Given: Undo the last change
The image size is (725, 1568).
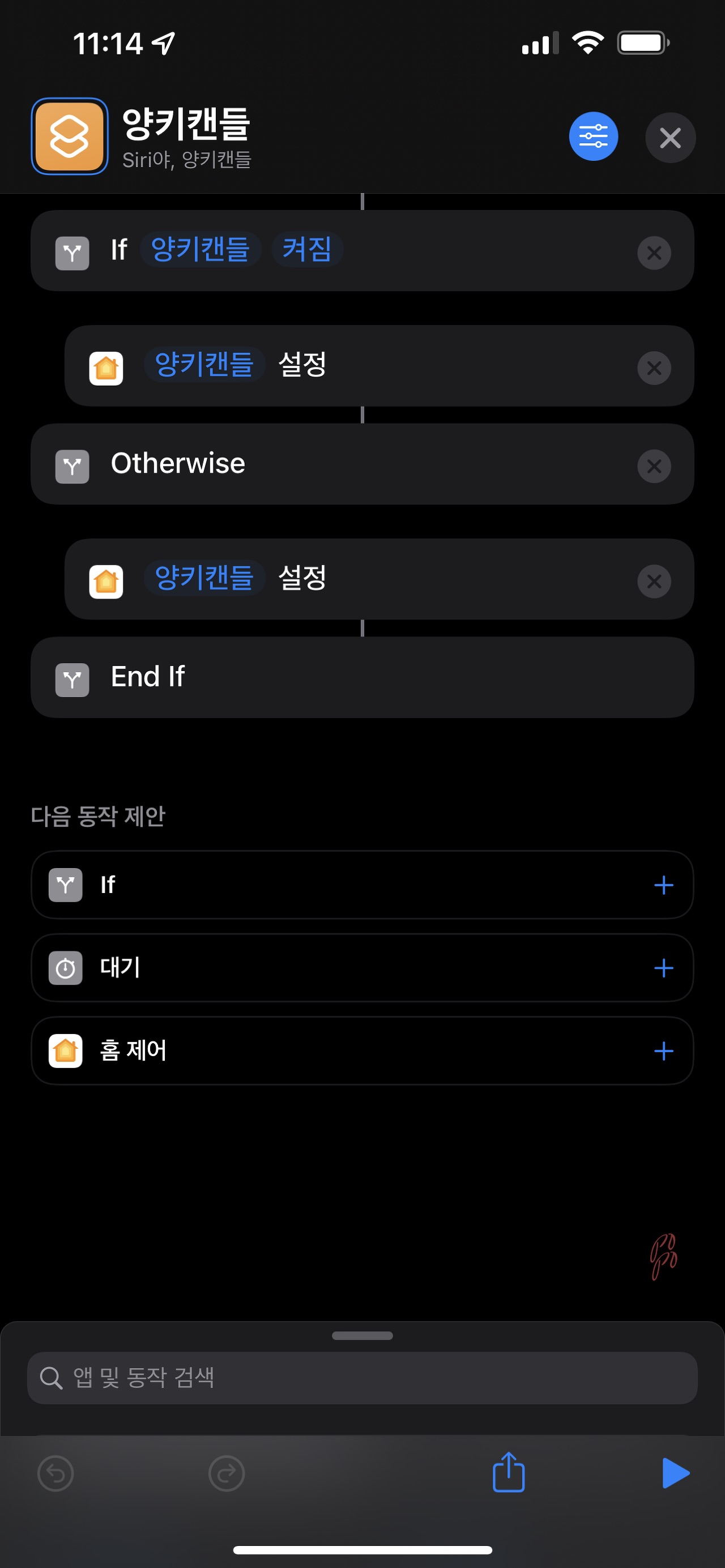Looking at the screenshot, I should [56, 1473].
